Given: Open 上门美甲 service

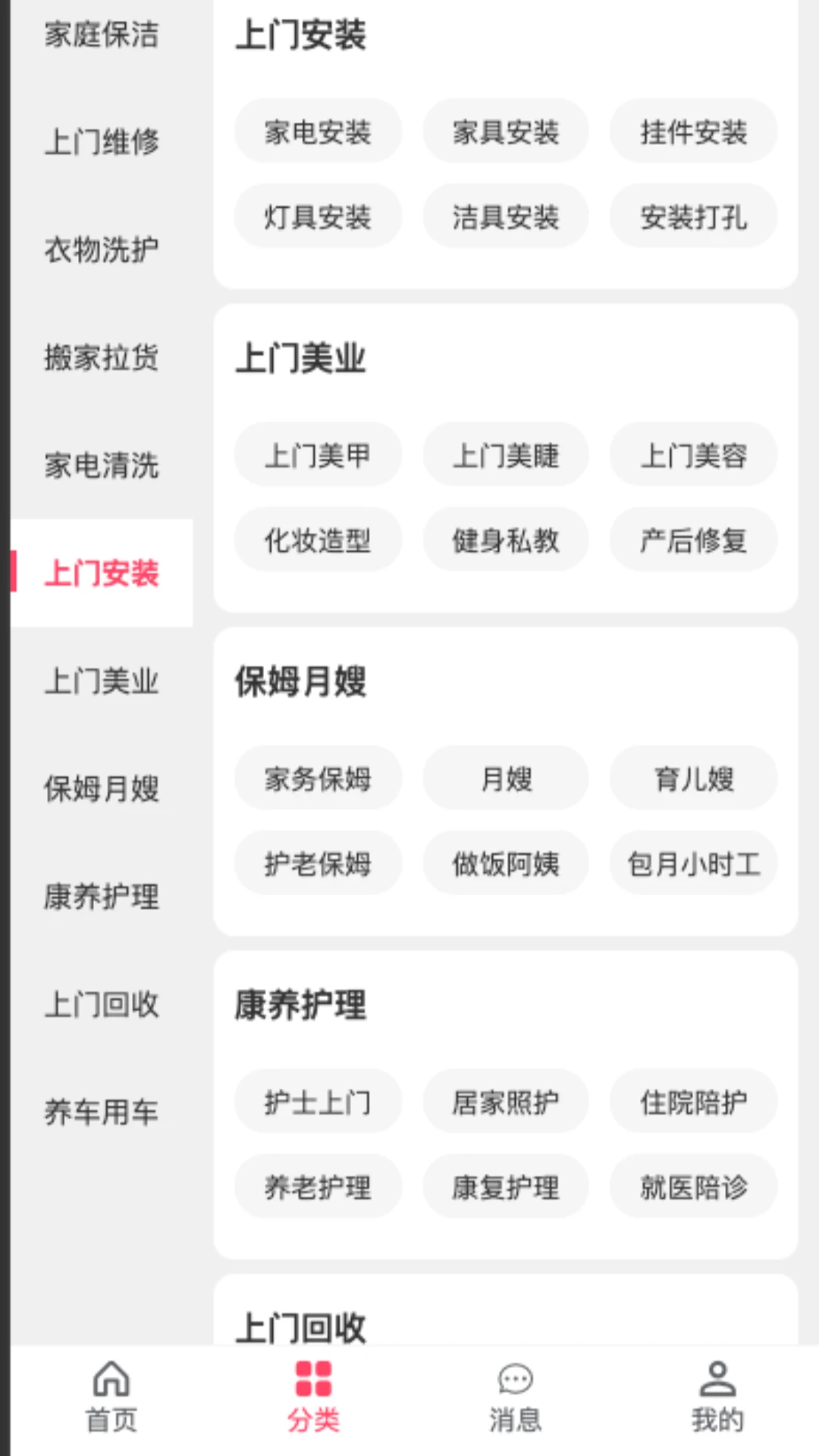Looking at the screenshot, I should (x=318, y=456).
